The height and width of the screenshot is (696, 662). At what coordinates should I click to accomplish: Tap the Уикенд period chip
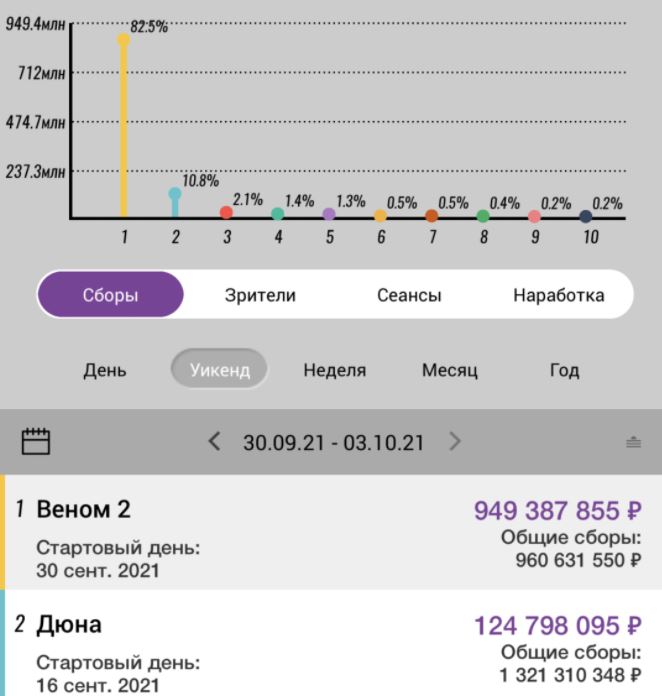coord(219,370)
